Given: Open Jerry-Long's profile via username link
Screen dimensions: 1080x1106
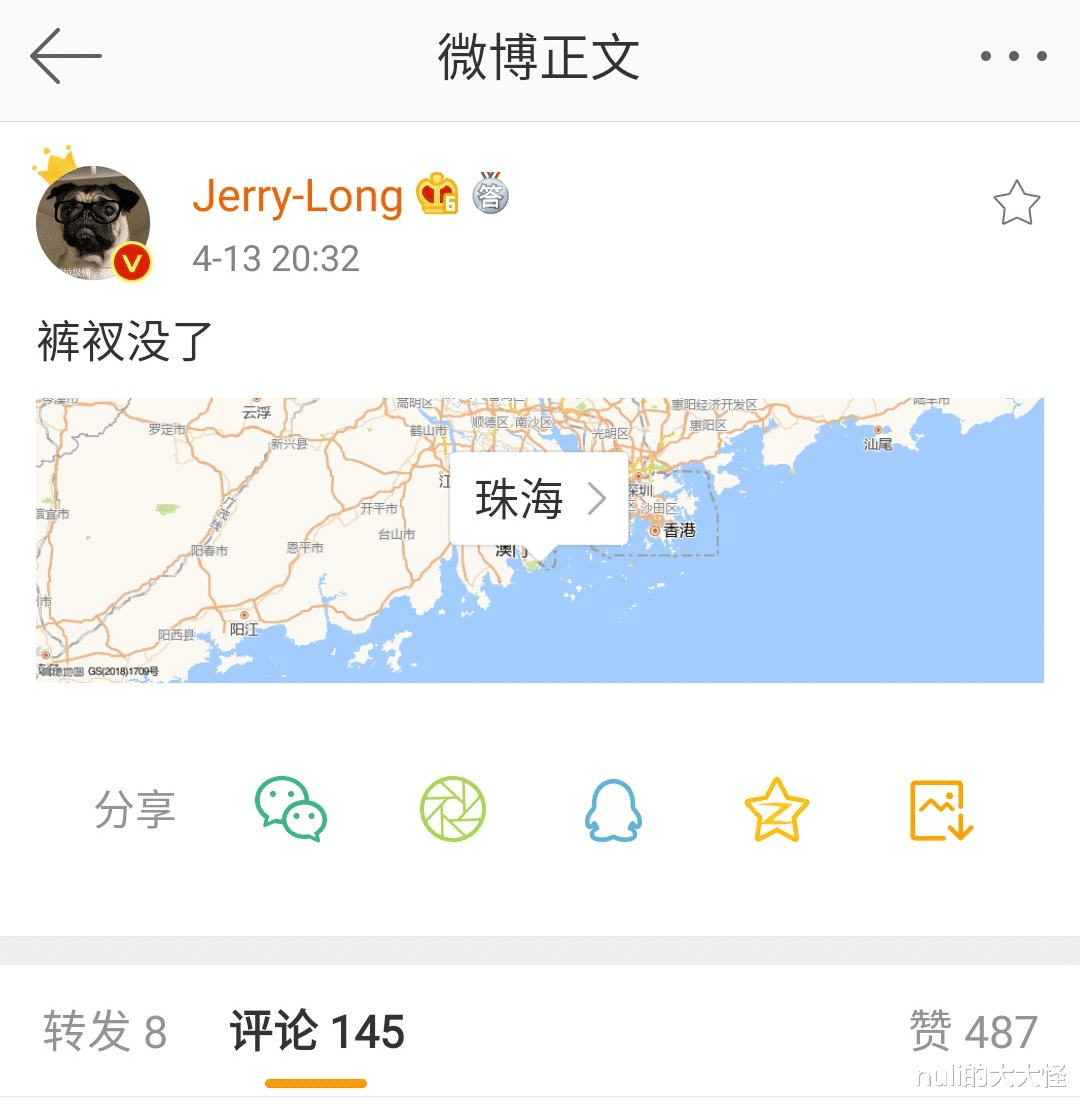Looking at the screenshot, I should coord(296,196).
